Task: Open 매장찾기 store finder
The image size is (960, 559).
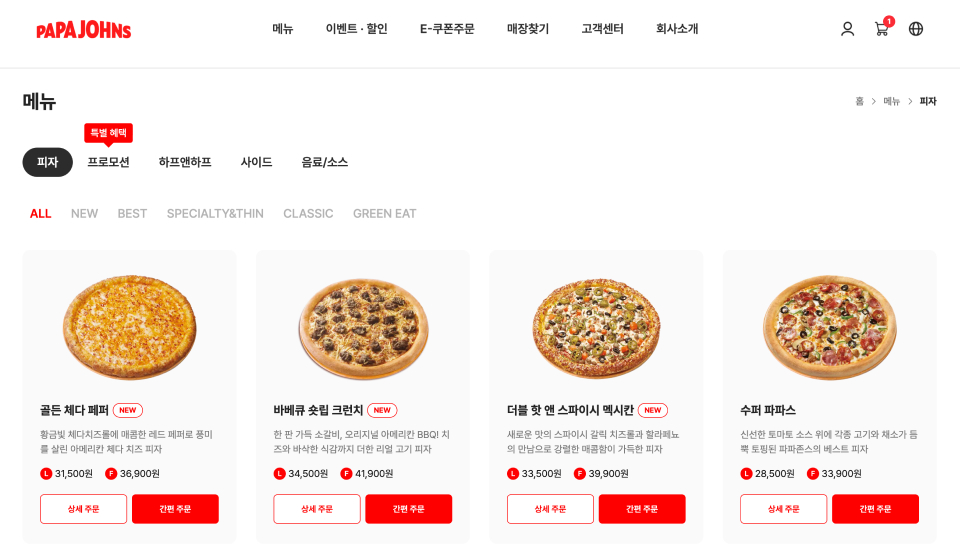Action: click(x=527, y=29)
